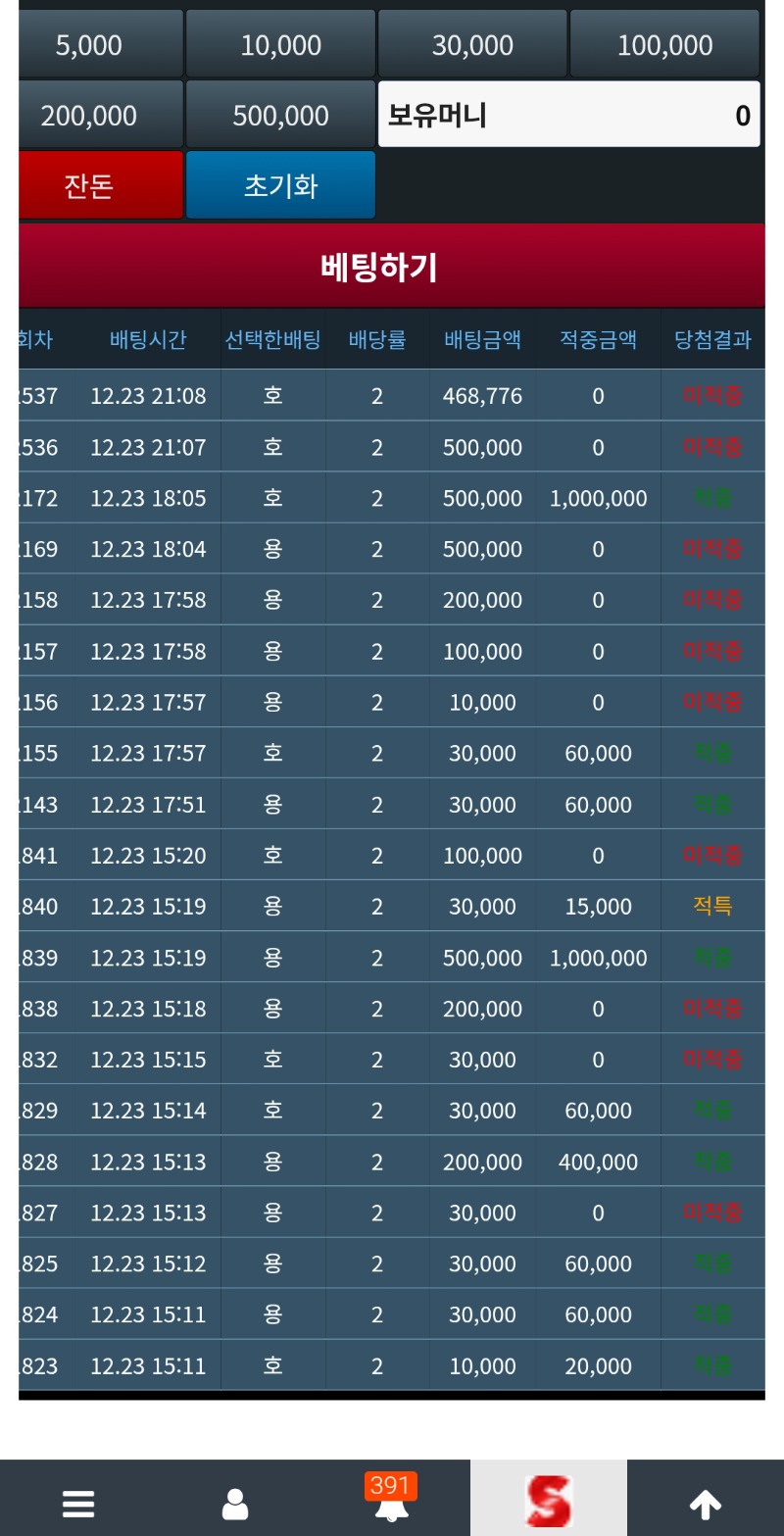The image size is (784, 1536).
Task: Tap the red S logo tab
Action: click(x=548, y=1500)
